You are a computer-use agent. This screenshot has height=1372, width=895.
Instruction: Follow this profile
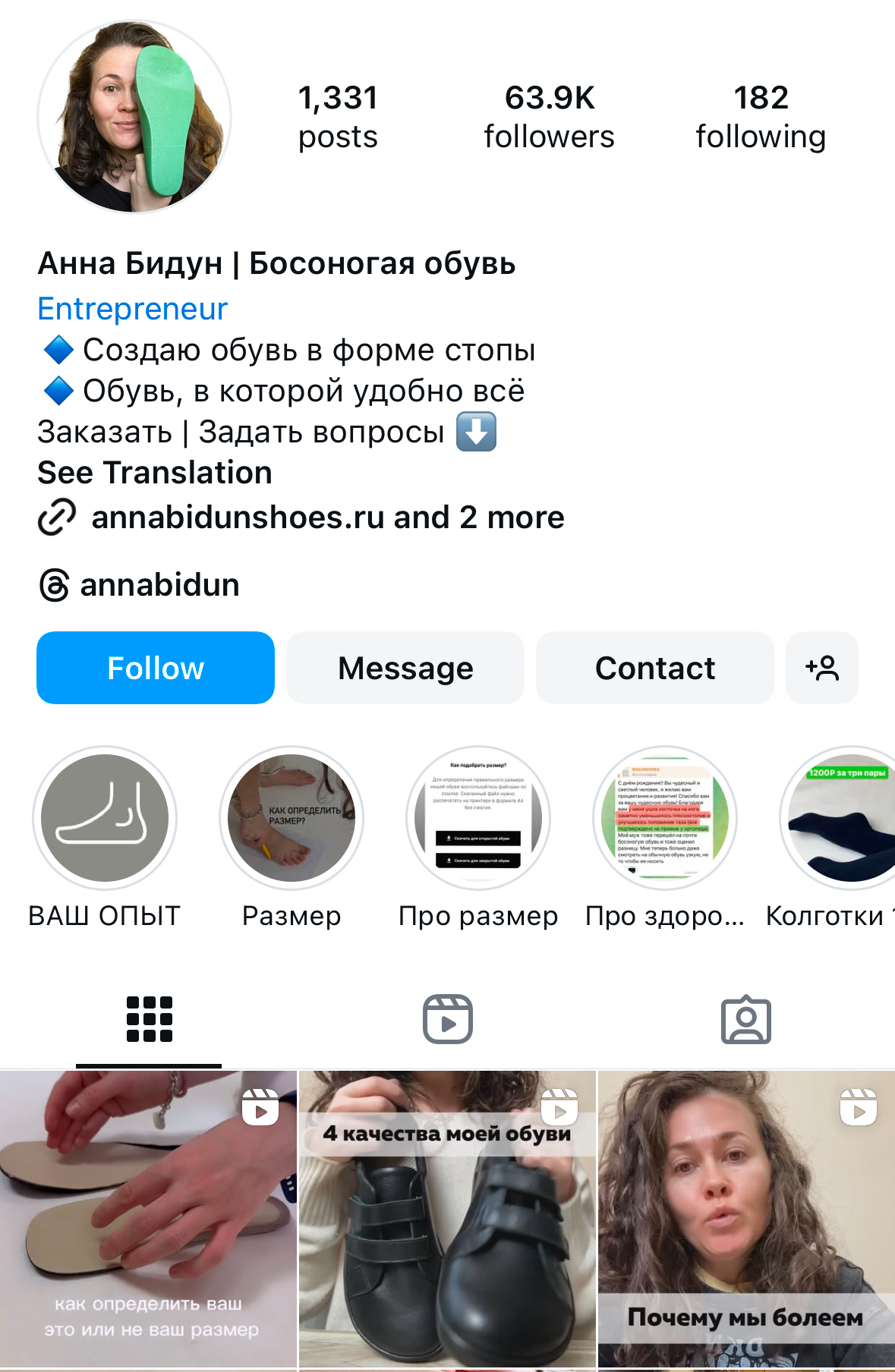coord(156,668)
